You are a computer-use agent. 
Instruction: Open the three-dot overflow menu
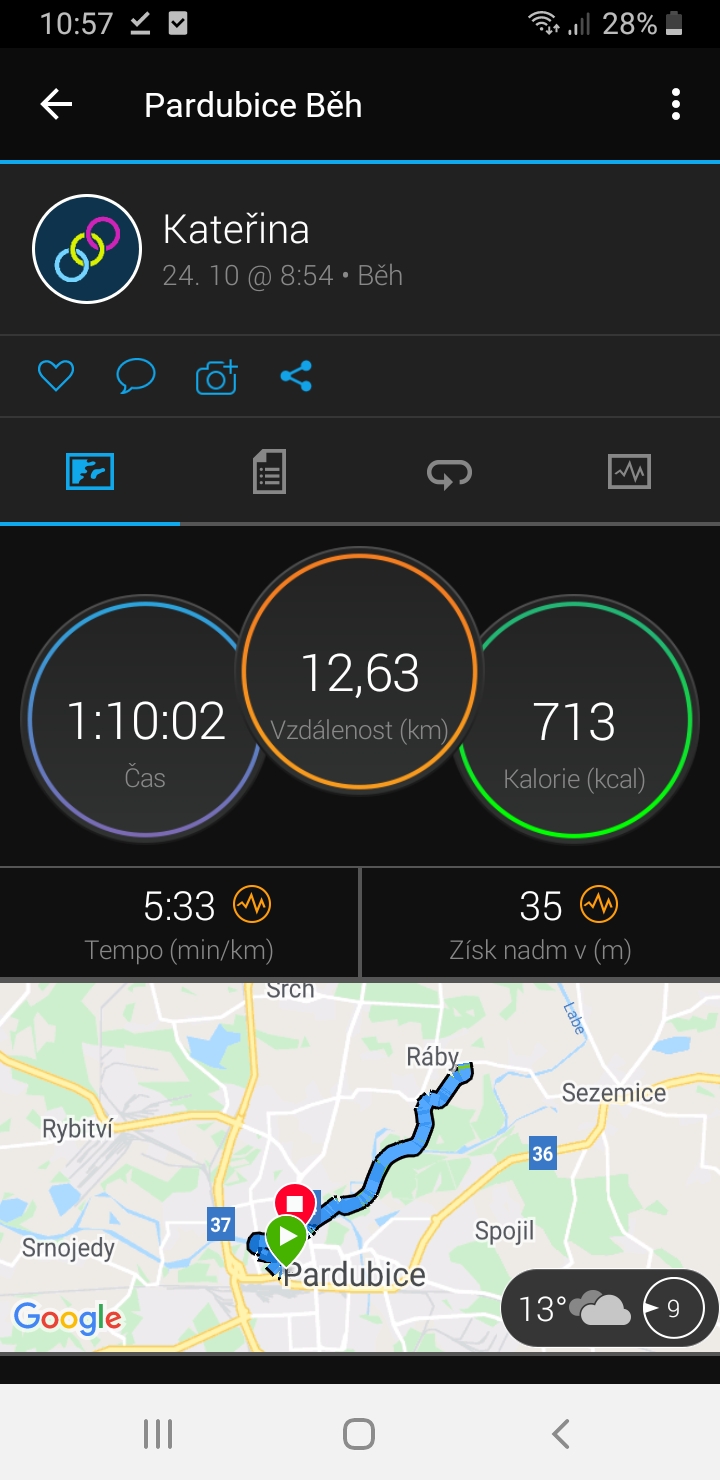coord(676,104)
